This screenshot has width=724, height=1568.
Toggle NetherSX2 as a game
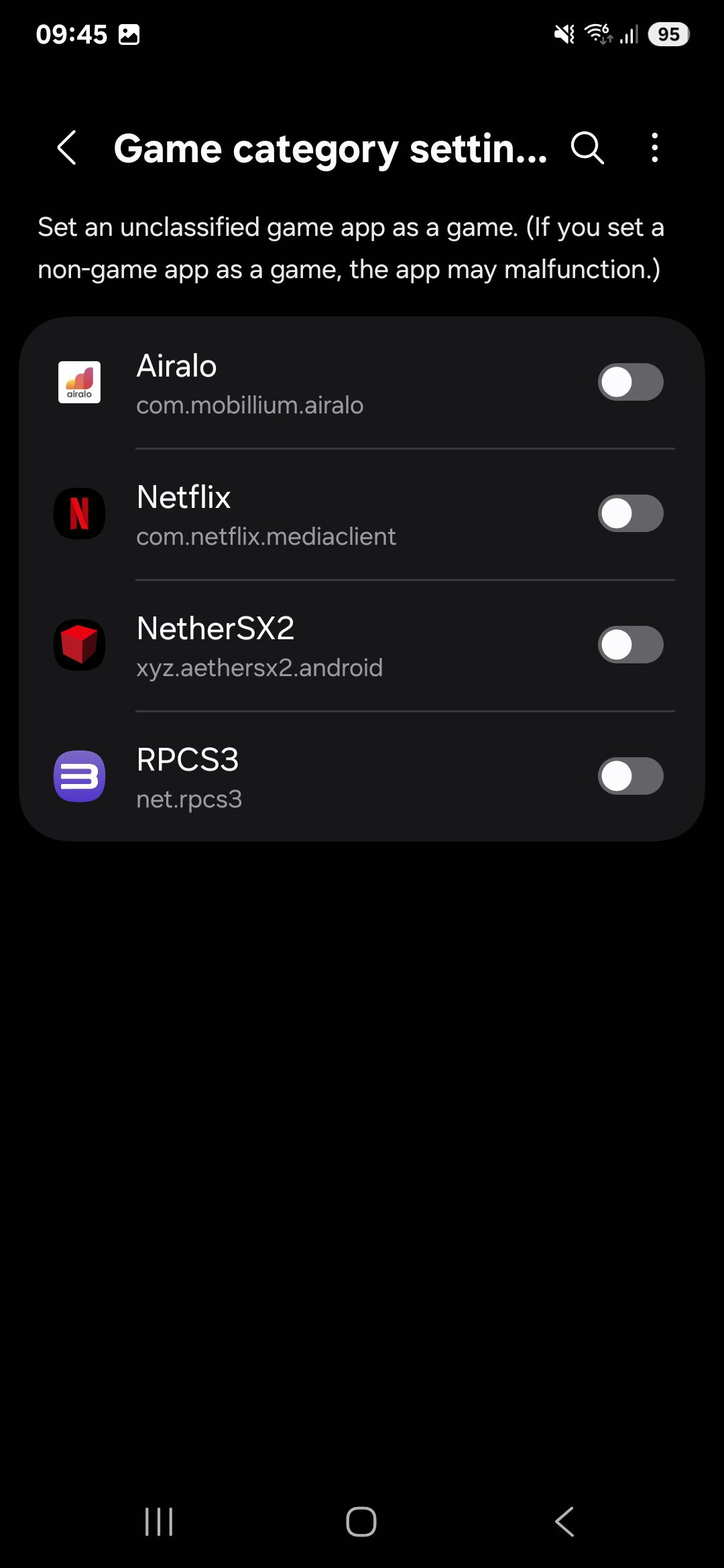click(630, 645)
